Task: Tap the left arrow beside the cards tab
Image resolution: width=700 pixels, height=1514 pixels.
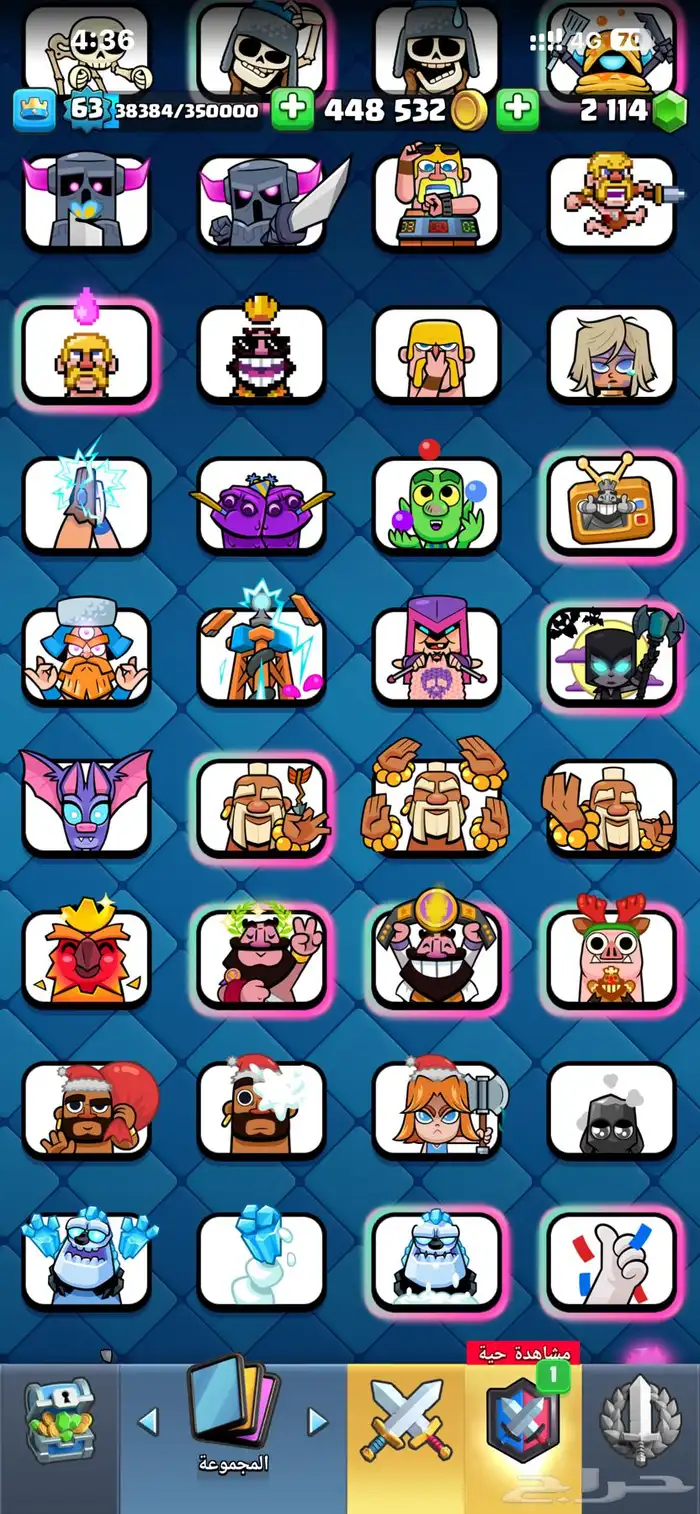Action: point(148,1420)
